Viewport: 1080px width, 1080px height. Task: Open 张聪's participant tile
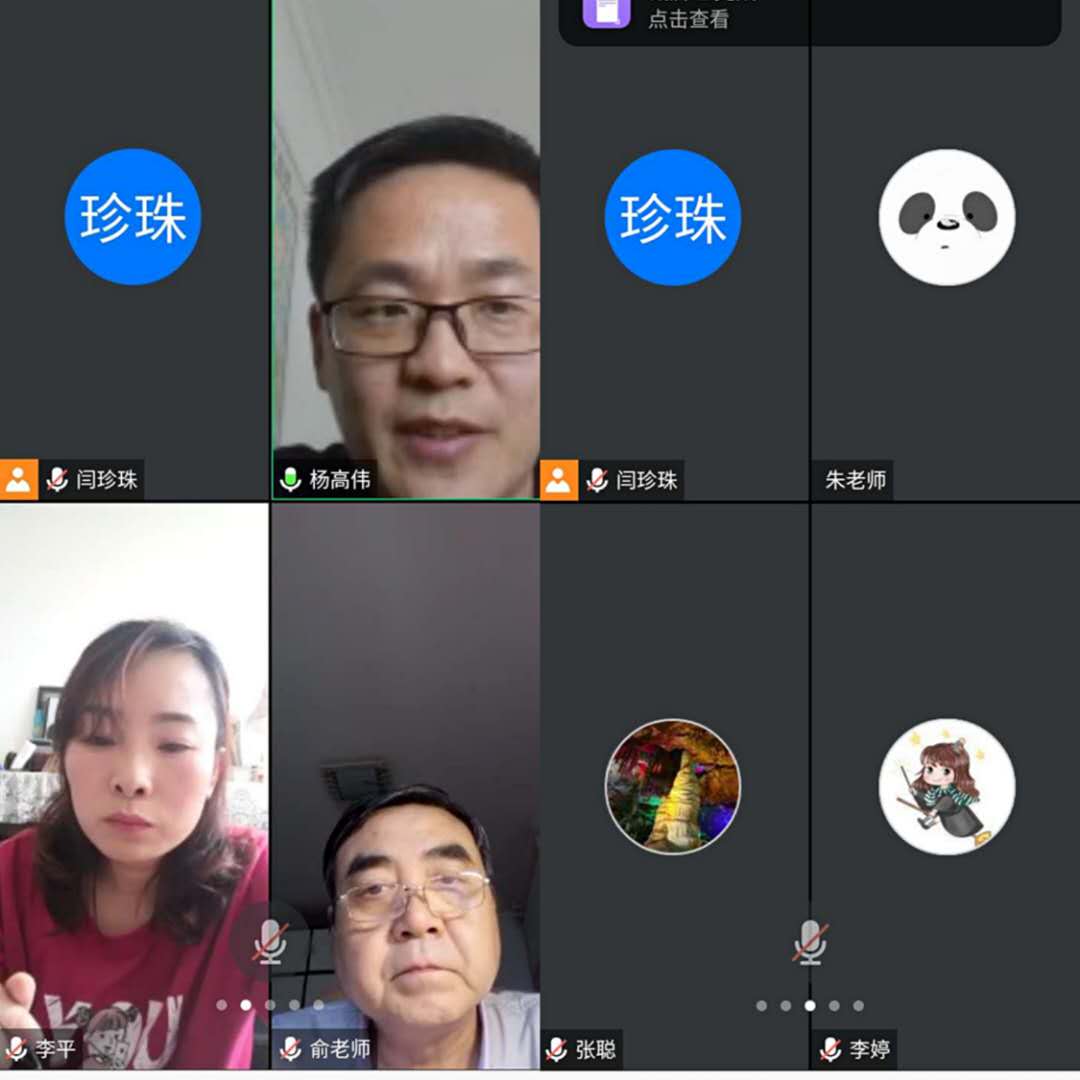click(x=673, y=786)
